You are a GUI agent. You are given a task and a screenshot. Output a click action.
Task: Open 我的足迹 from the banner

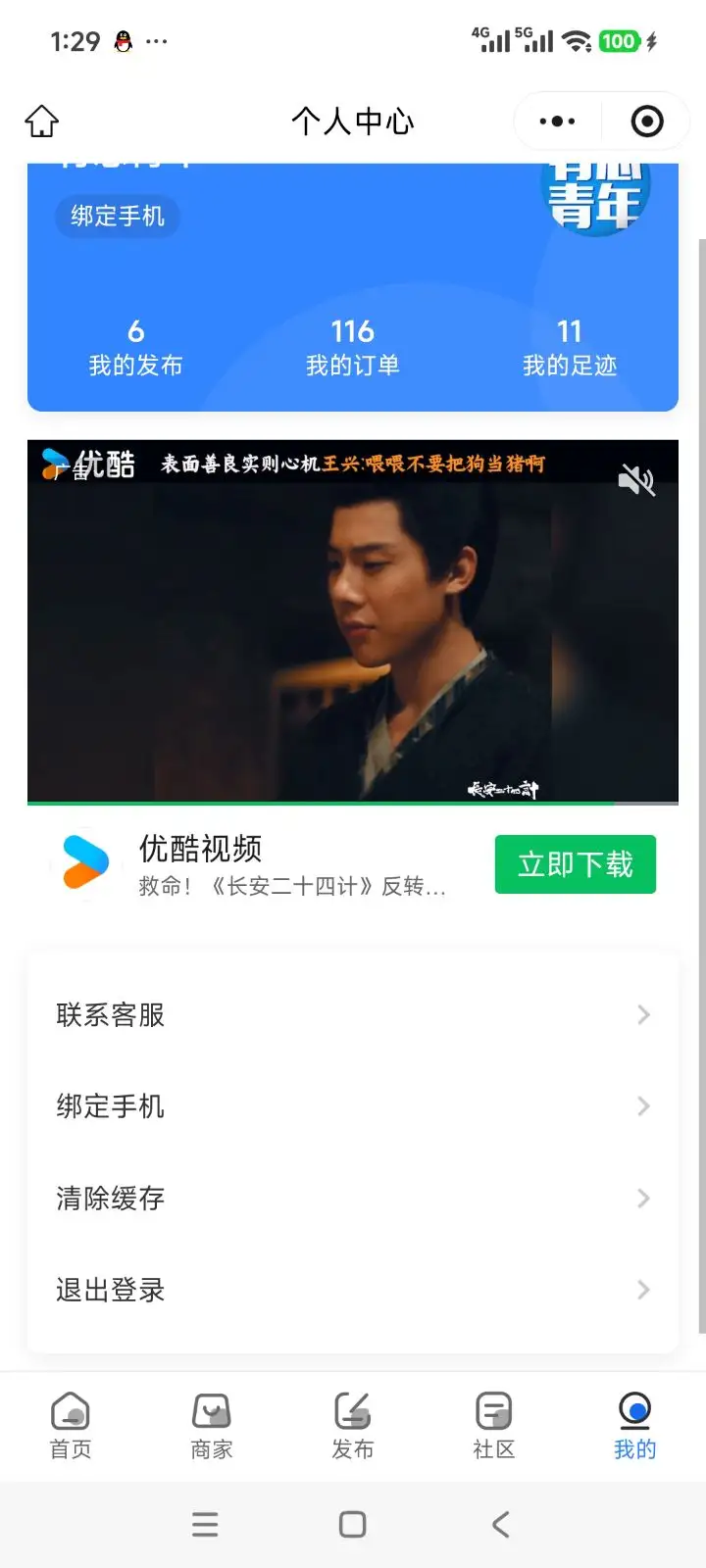(x=569, y=345)
